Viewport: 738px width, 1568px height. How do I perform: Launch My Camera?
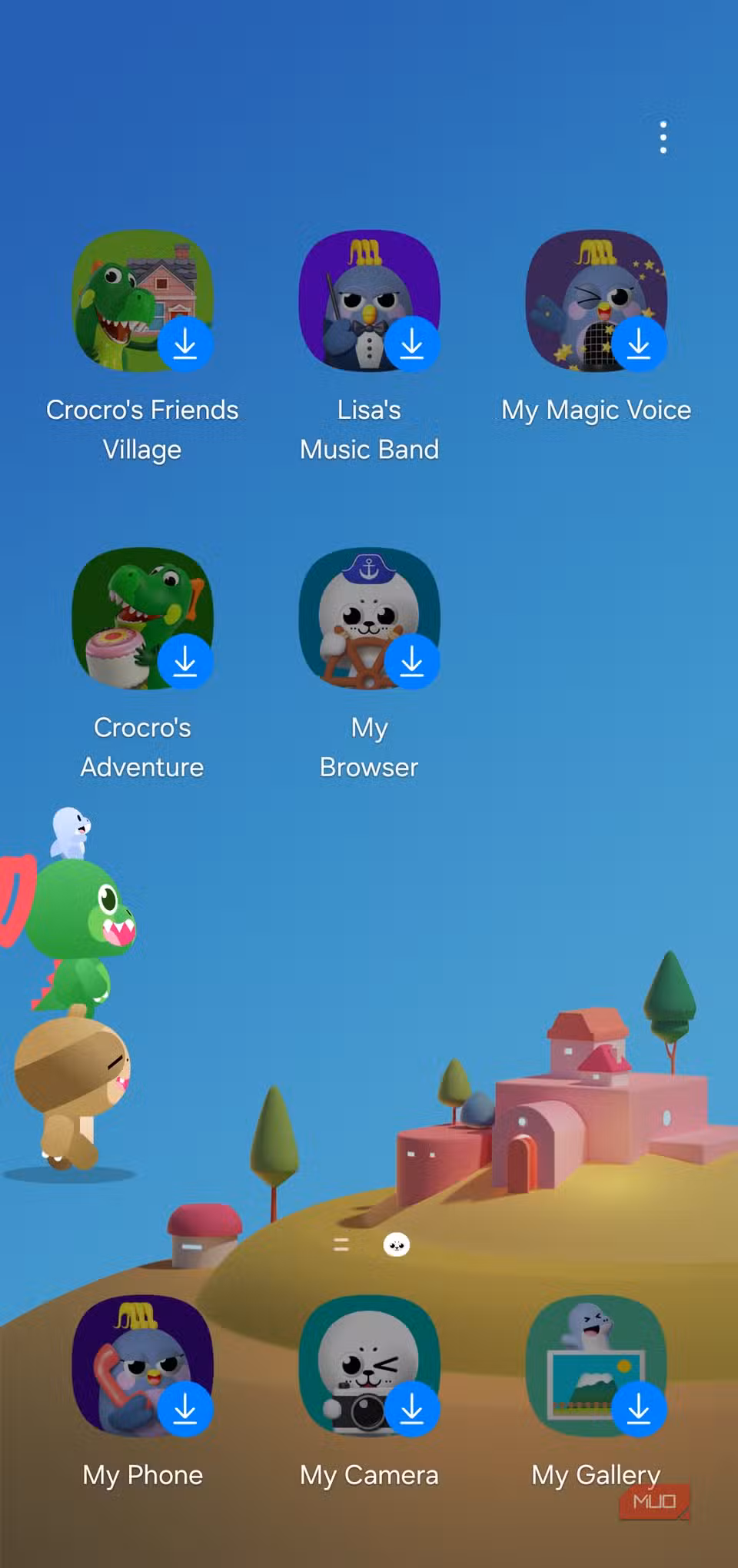pos(369,1366)
